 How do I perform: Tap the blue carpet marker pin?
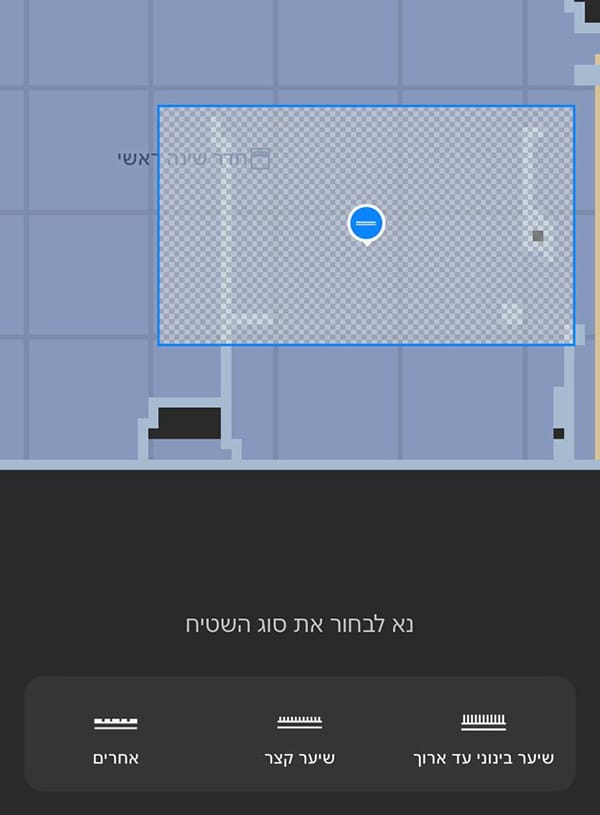pyautogui.click(x=366, y=223)
